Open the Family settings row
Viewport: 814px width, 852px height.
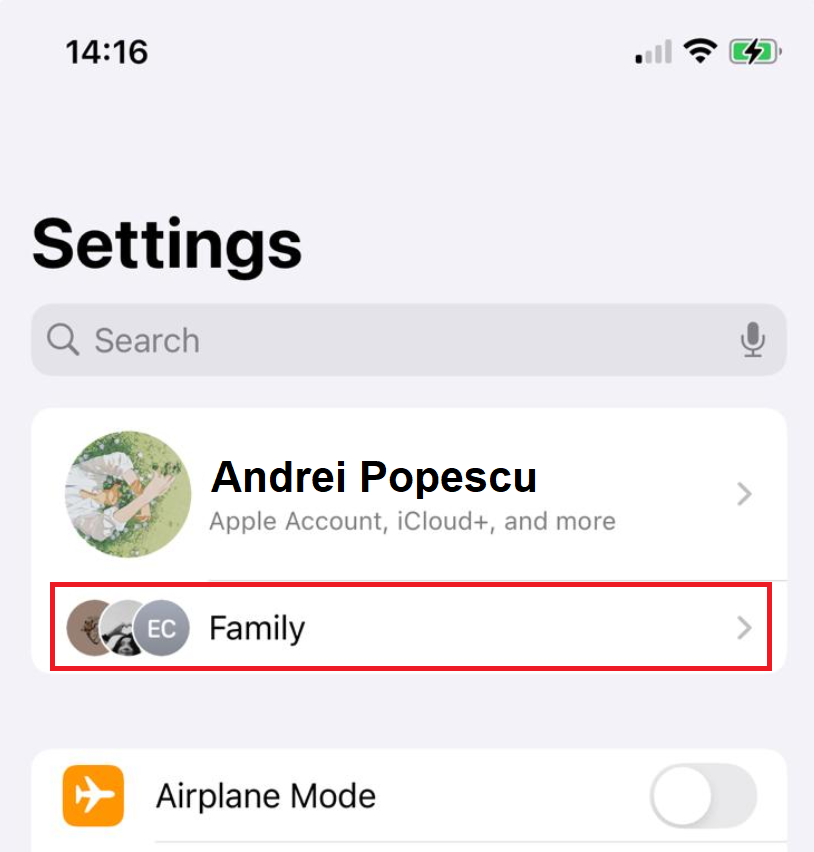click(x=410, y=628)
